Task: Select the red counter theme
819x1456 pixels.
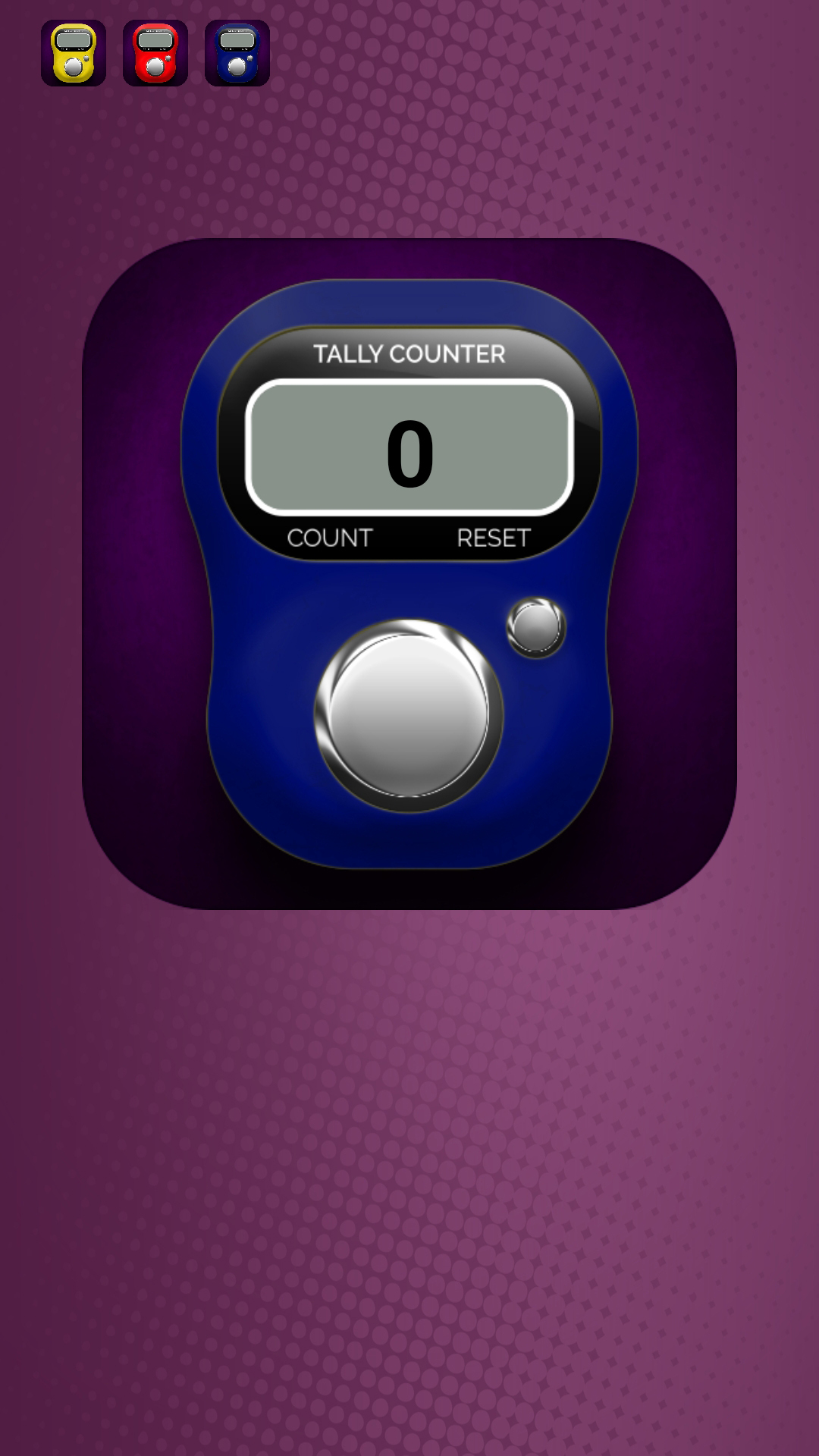Action: tap(155, 53)
